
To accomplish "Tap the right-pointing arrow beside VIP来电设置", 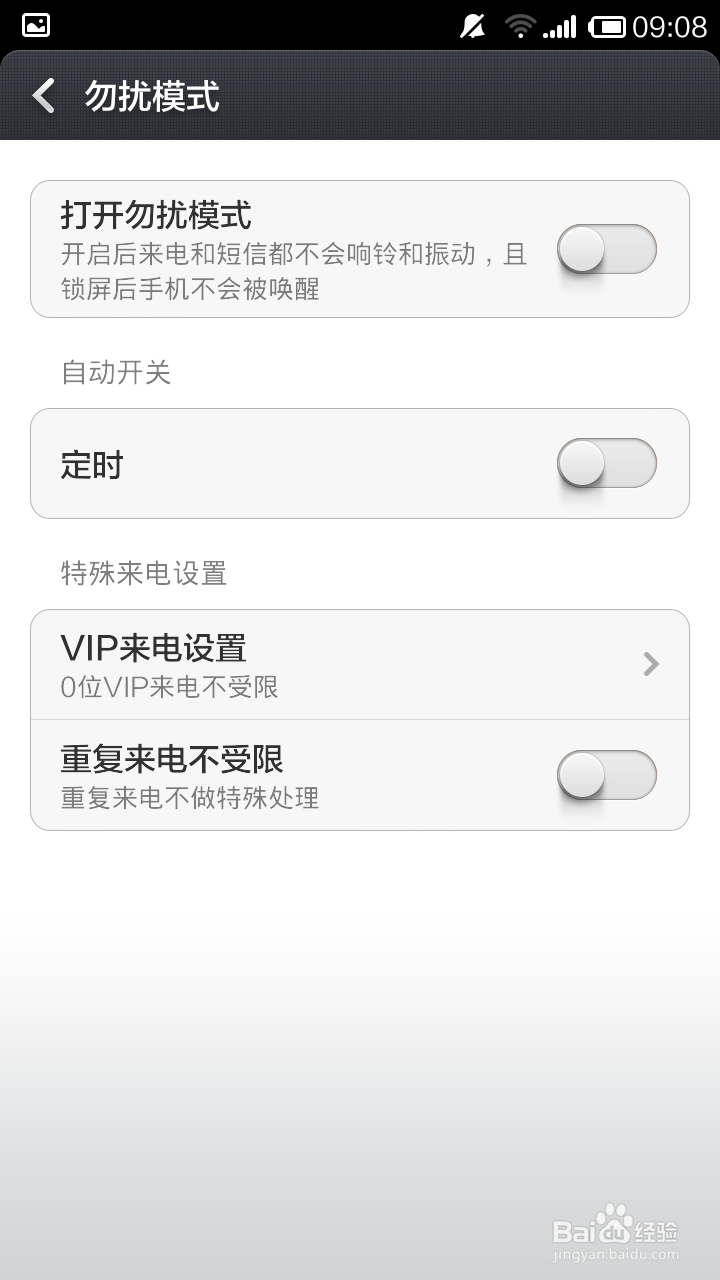I will tap(651, 664).
